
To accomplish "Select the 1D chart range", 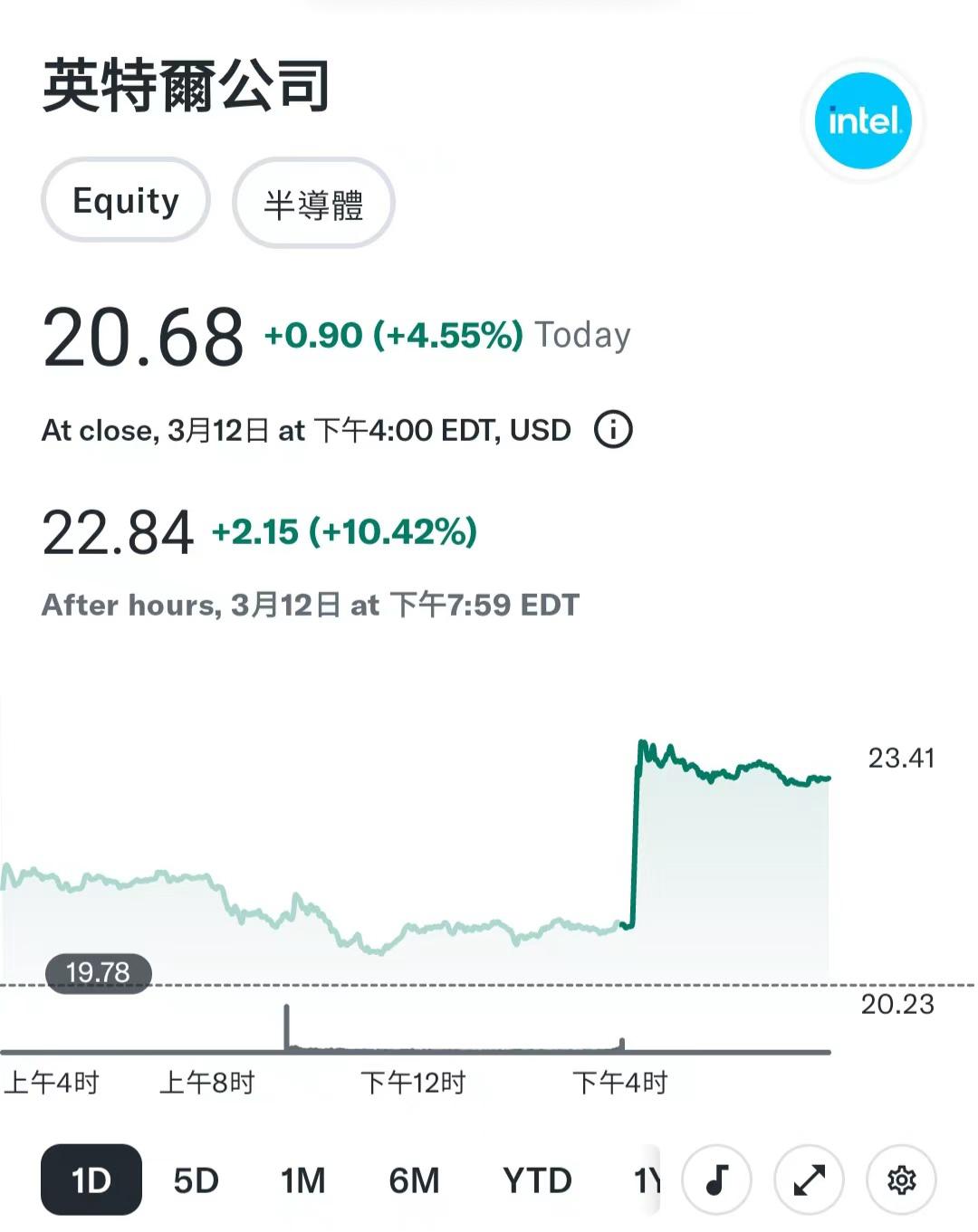I will (x=91, y=1179).
